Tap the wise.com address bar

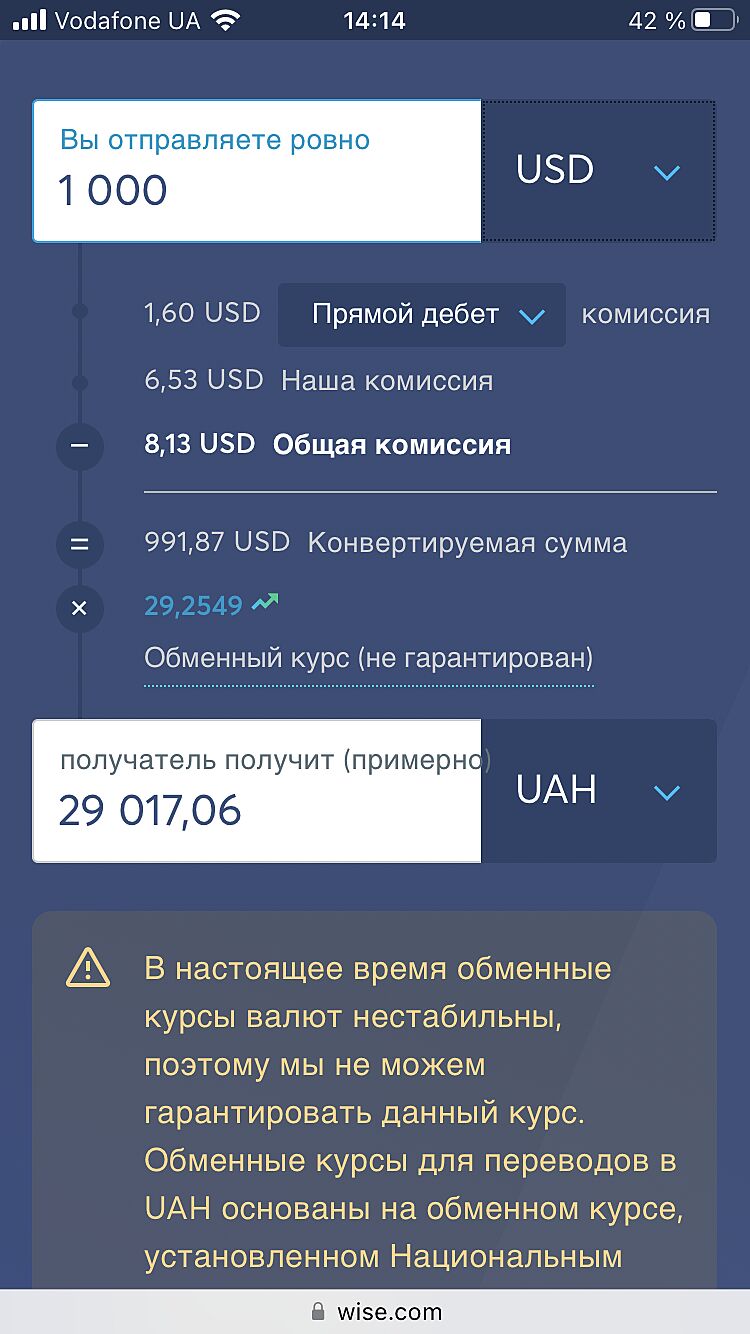tap(375, 1311)
